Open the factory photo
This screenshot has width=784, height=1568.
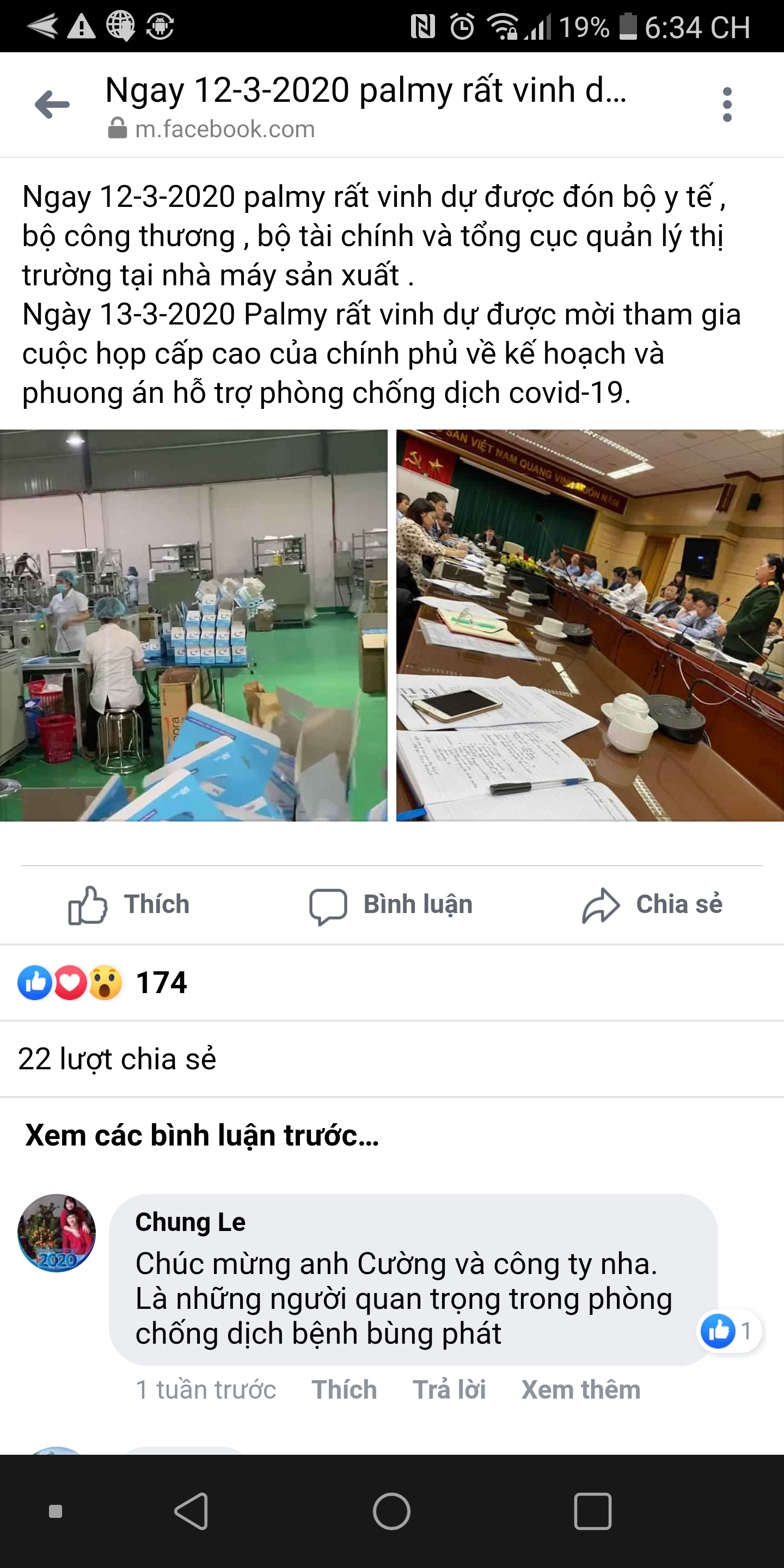[194, 625]
